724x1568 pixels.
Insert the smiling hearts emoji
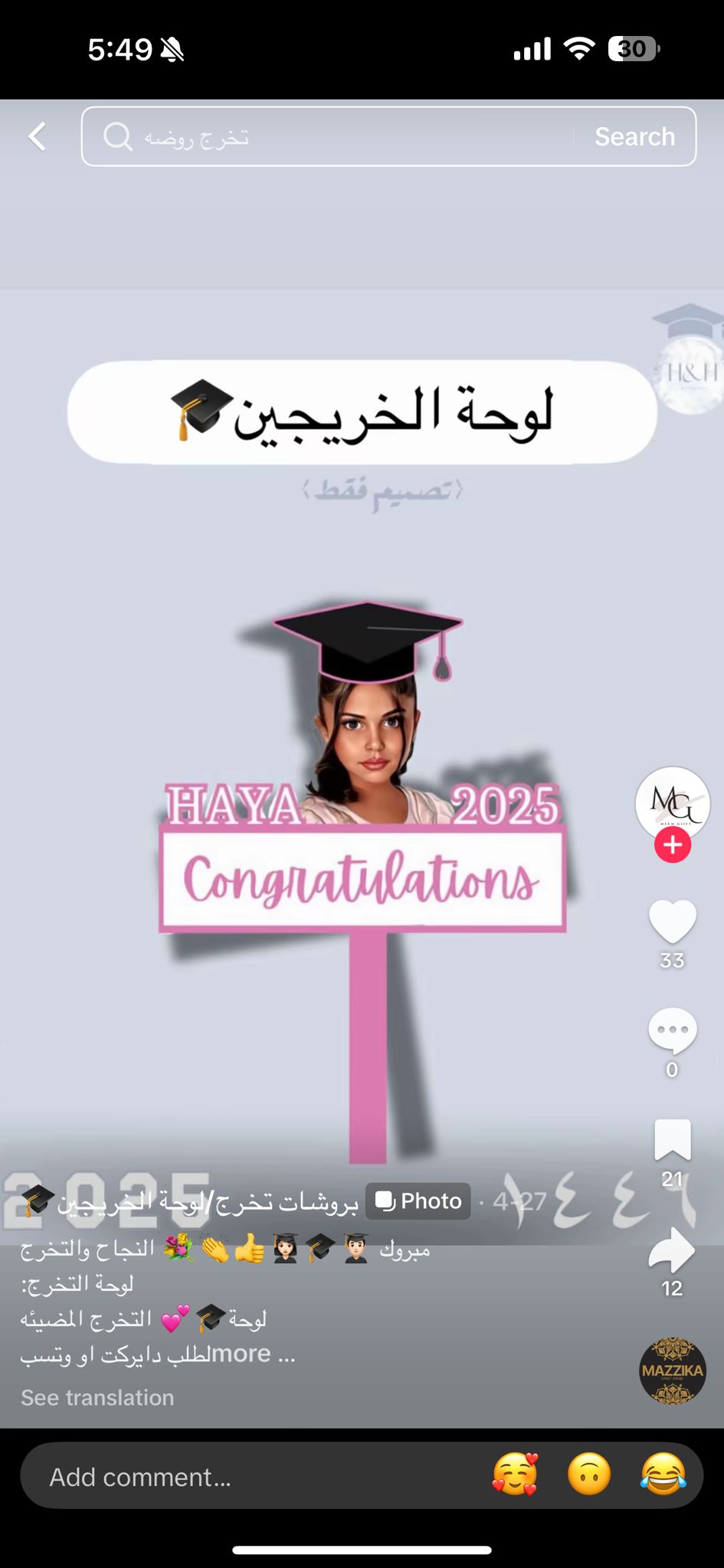[516, 1475]
